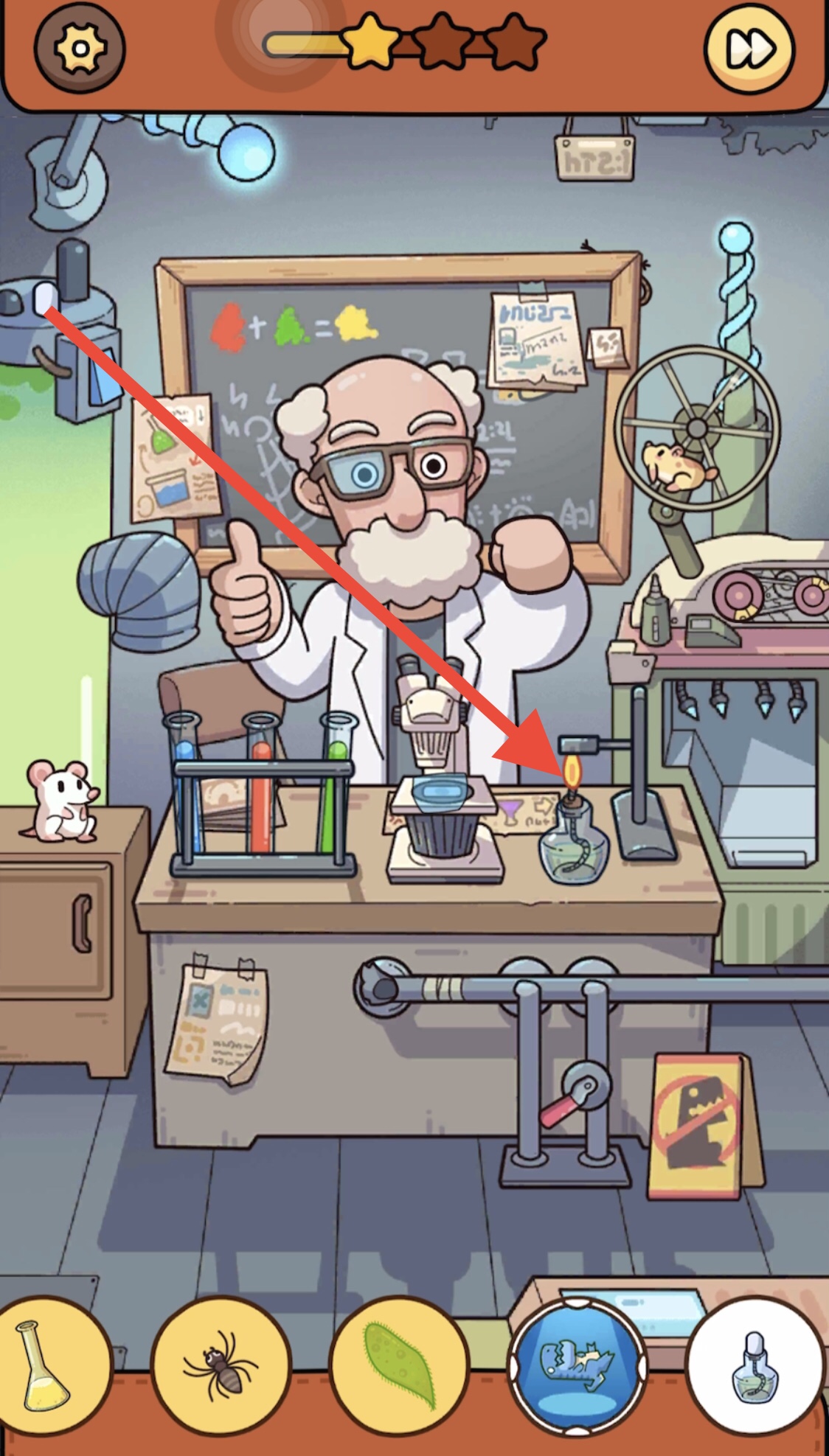Select the yellow flask item
Viewport: 829px width, 1456px height.
(47, 1365)
